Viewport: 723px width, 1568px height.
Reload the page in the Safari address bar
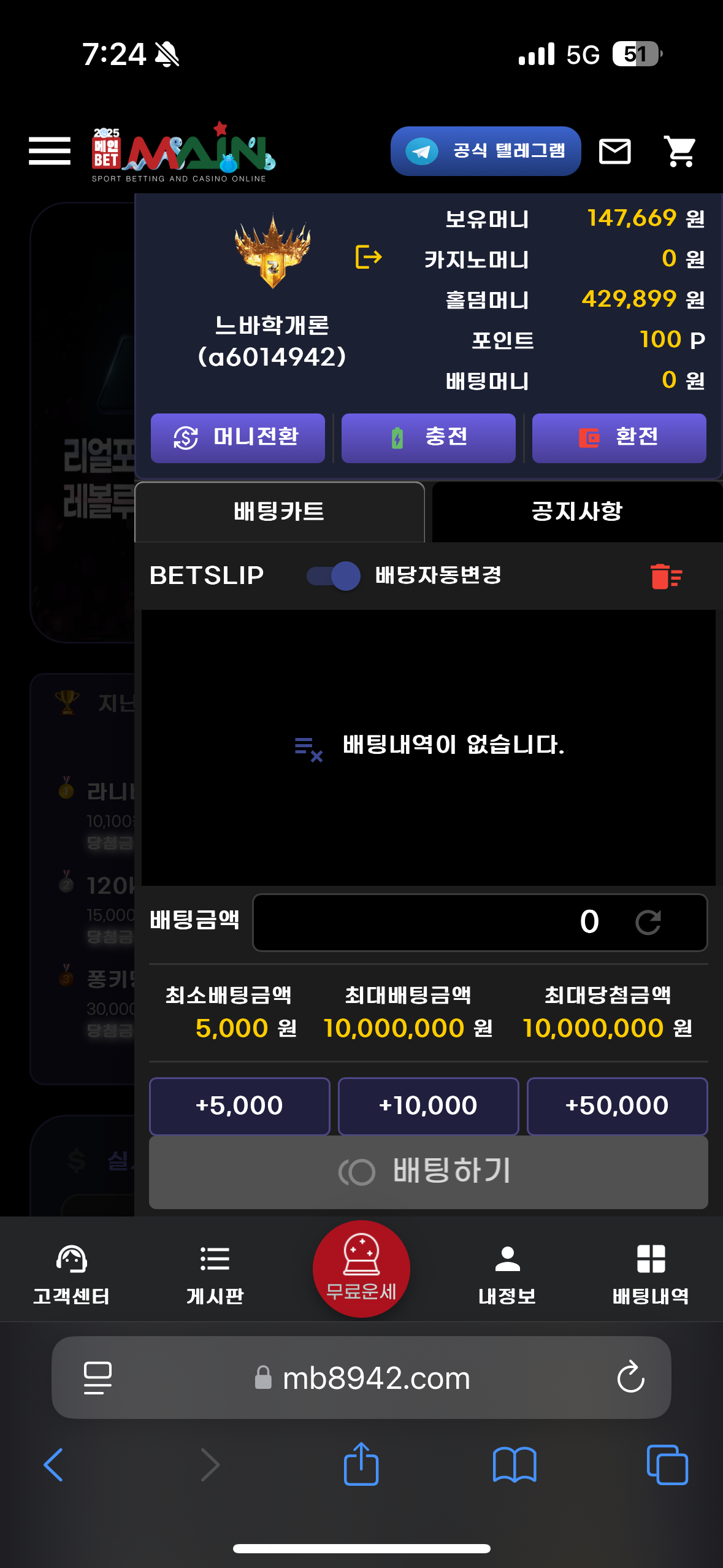click(630, 1378)
